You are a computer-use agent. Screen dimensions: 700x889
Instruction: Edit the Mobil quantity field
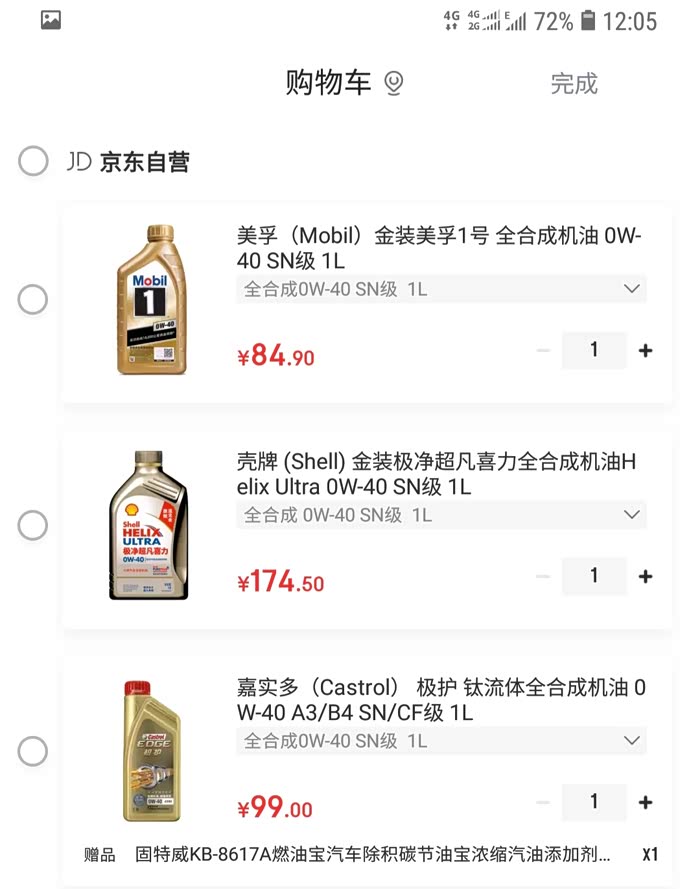coord(594,350)
